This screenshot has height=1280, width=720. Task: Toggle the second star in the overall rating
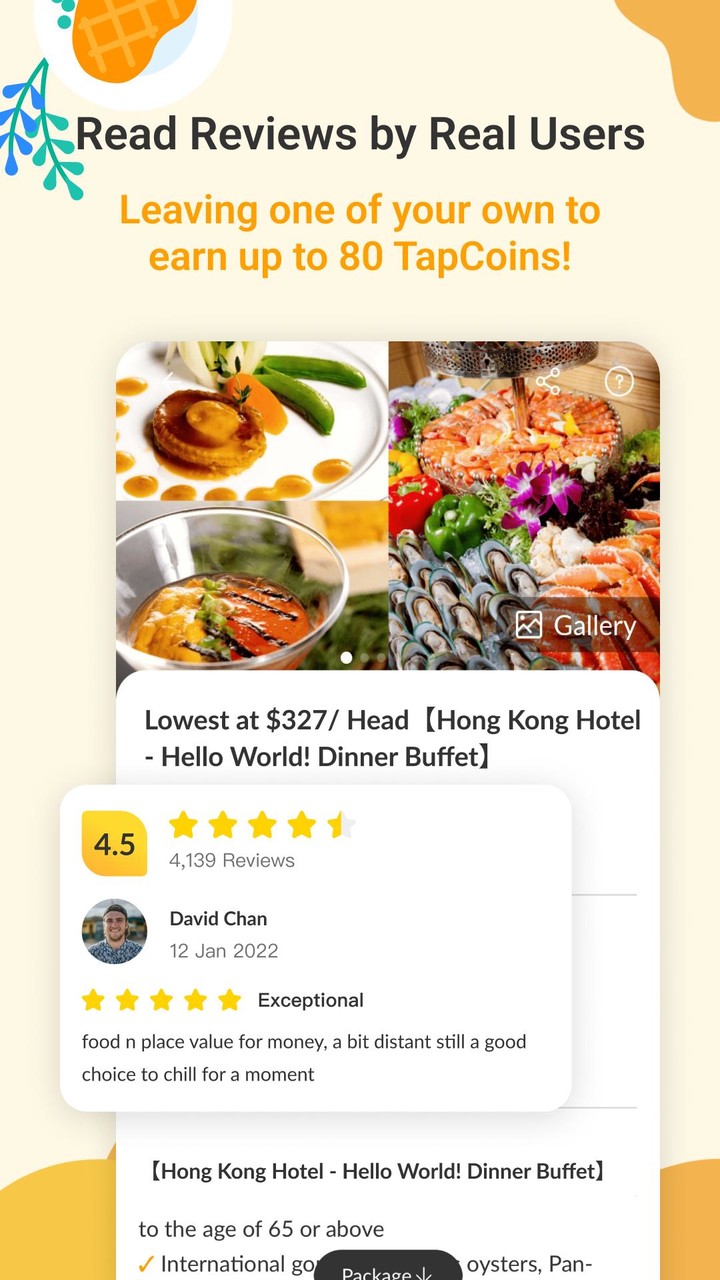point(223,824)
